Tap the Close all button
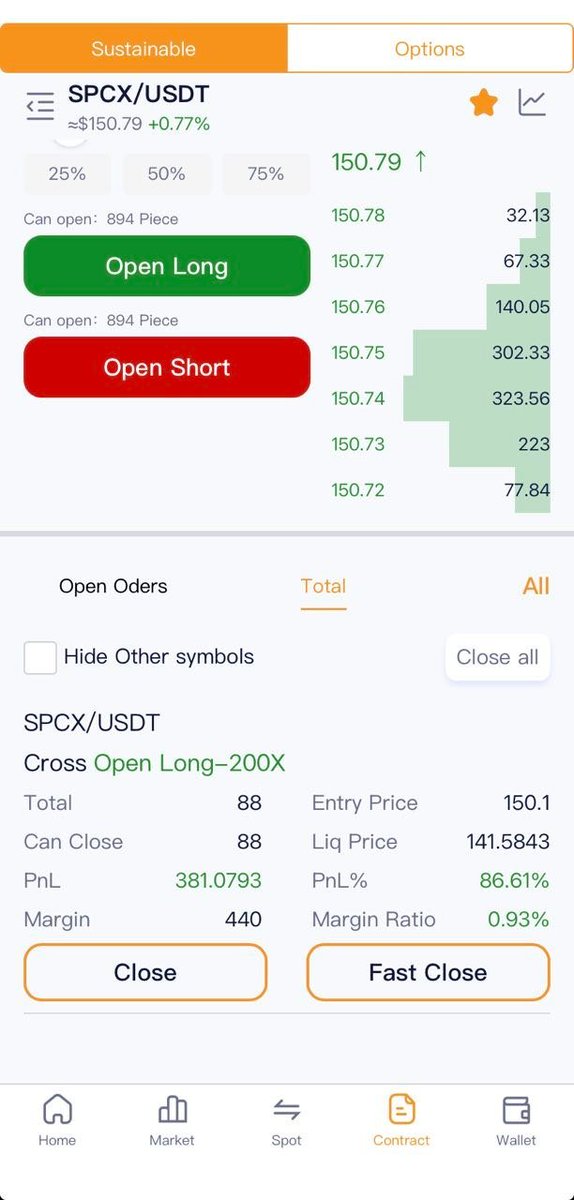The width and height of the screenshot is (574, 1200). click(x=498, y=657)
